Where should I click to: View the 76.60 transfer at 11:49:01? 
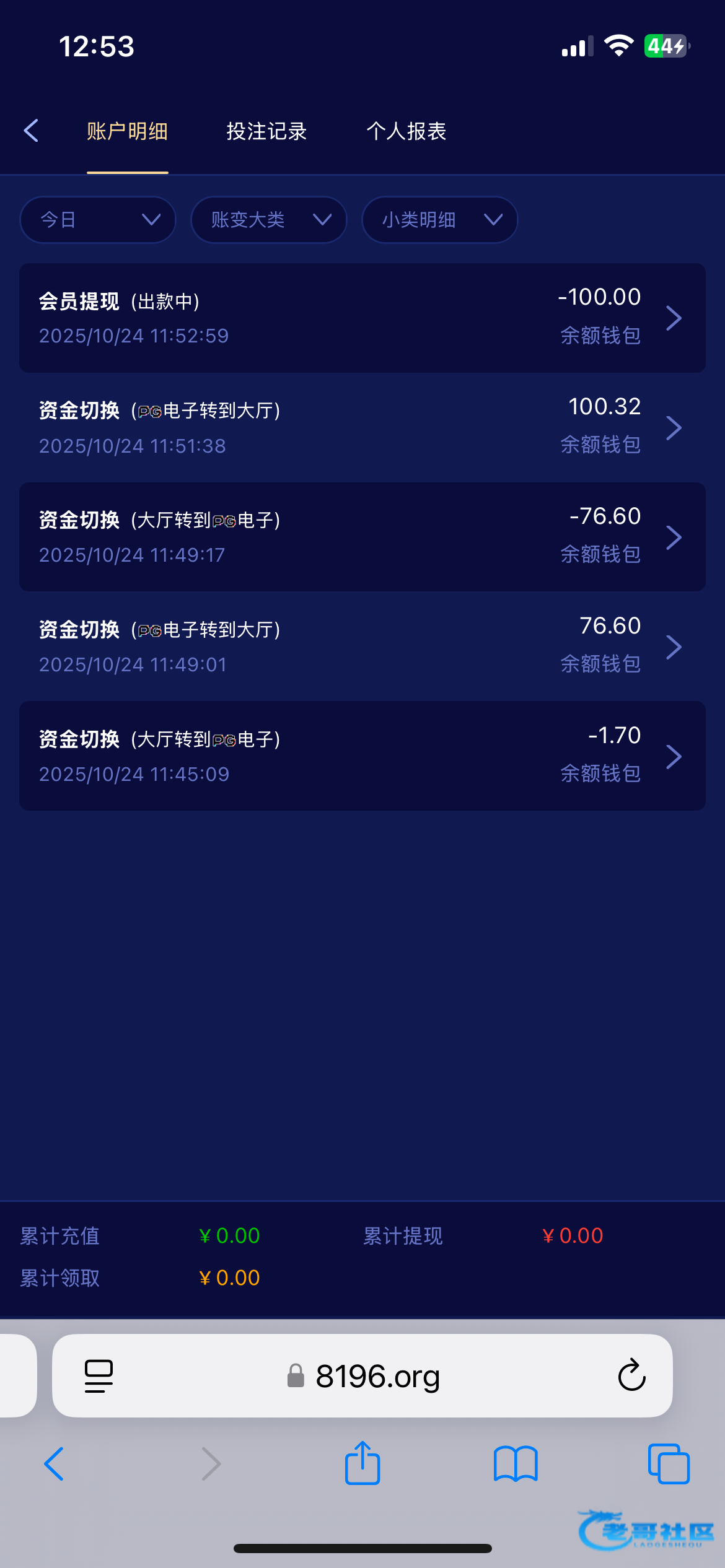pos(362,646)
